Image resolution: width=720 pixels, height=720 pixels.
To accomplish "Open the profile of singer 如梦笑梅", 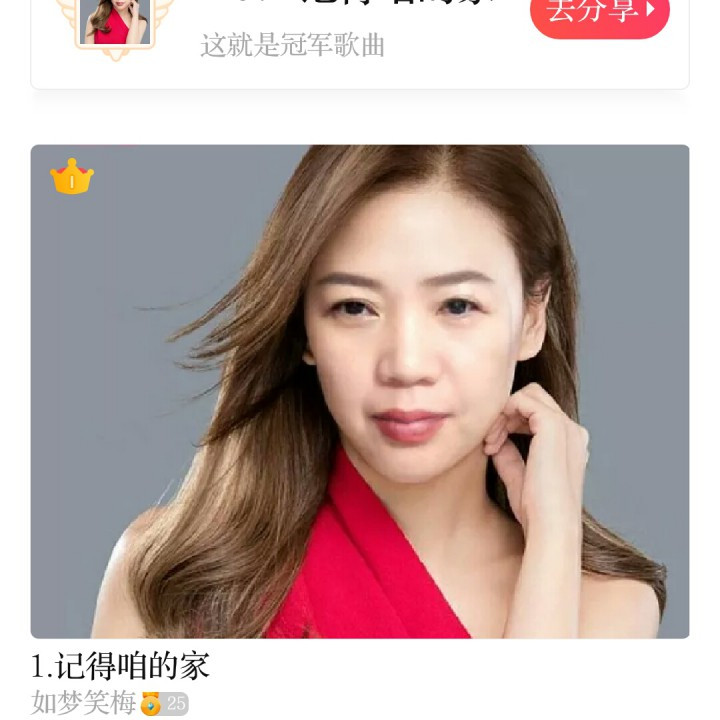I will [84, 702].
